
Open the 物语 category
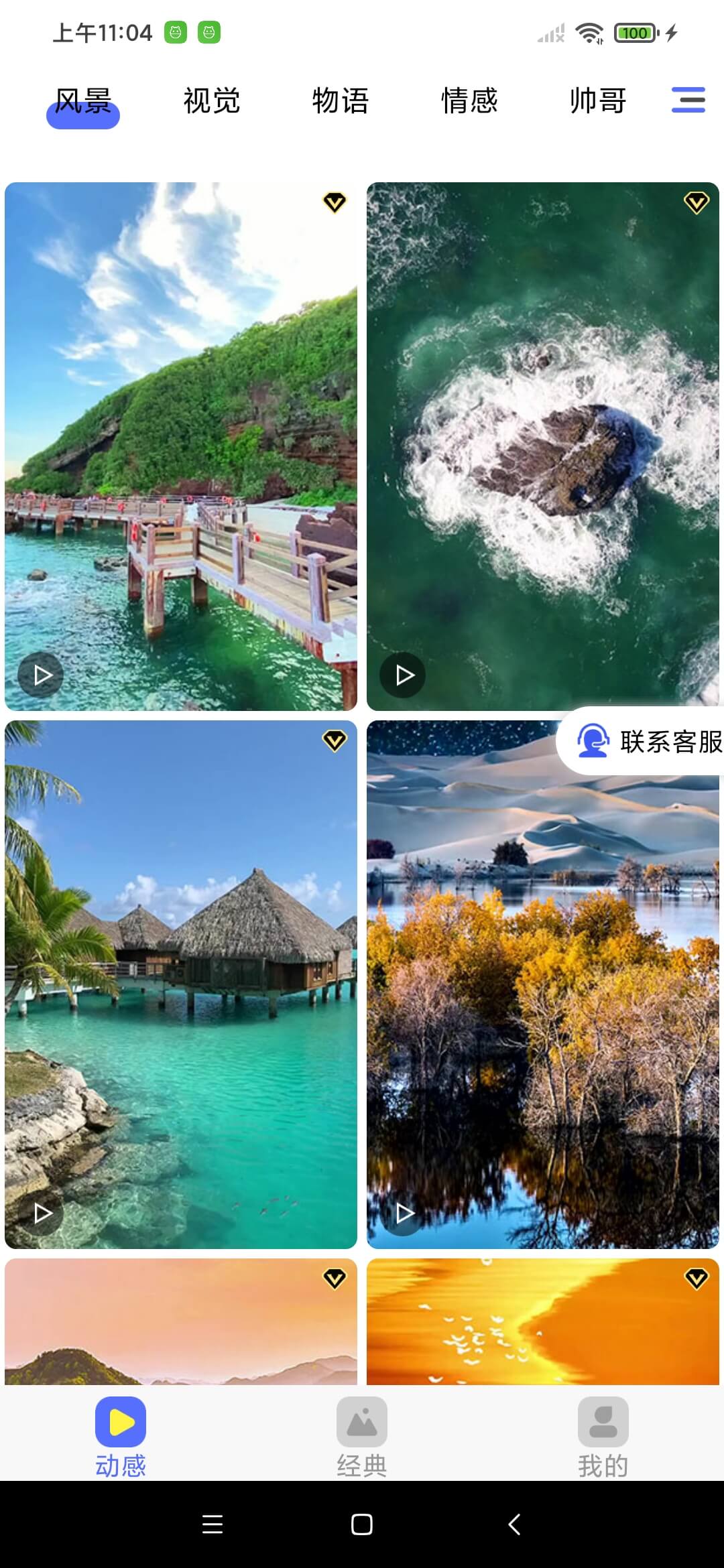click(x=341, y=101)
